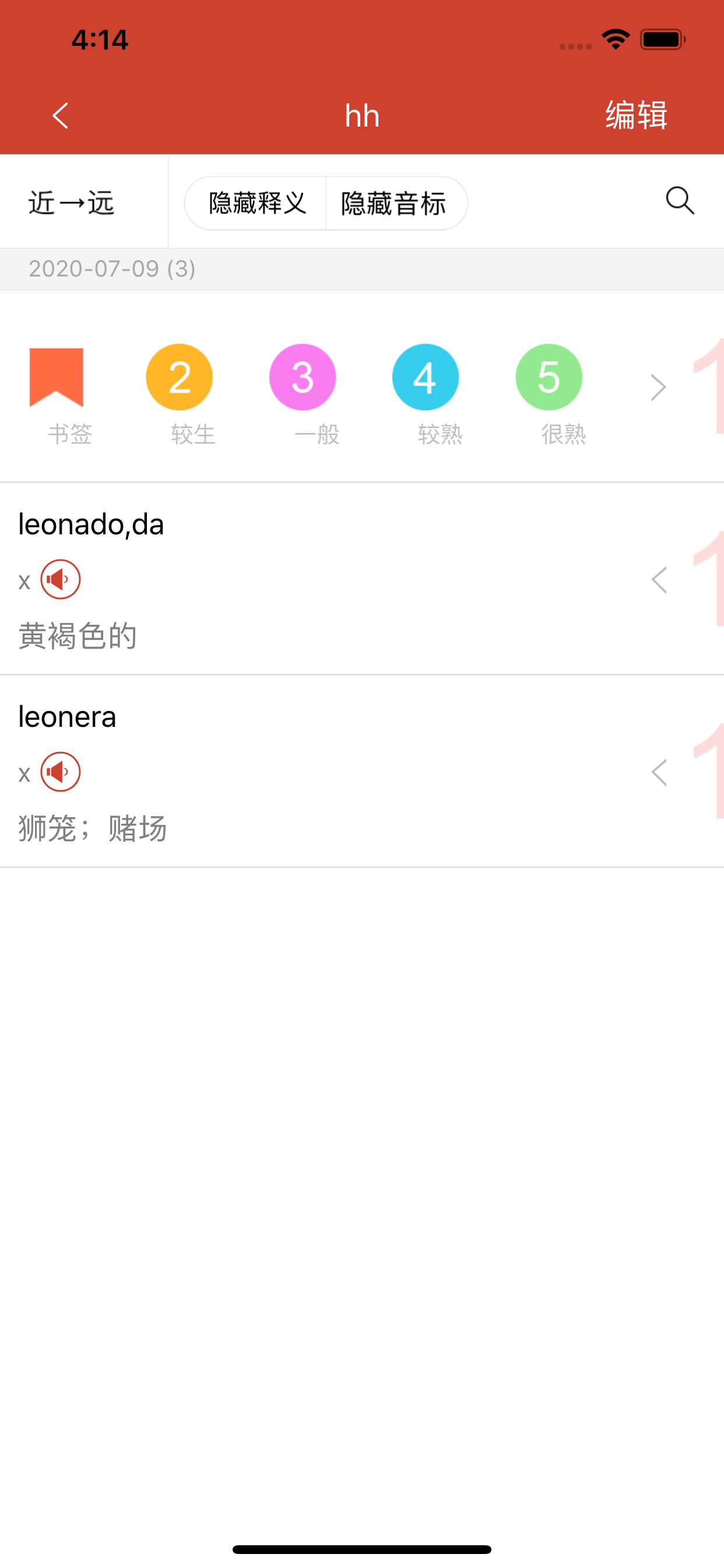This screenshot has height=1568, width=724.
Task: Open the word entry leonera
Action: (68, 717)
